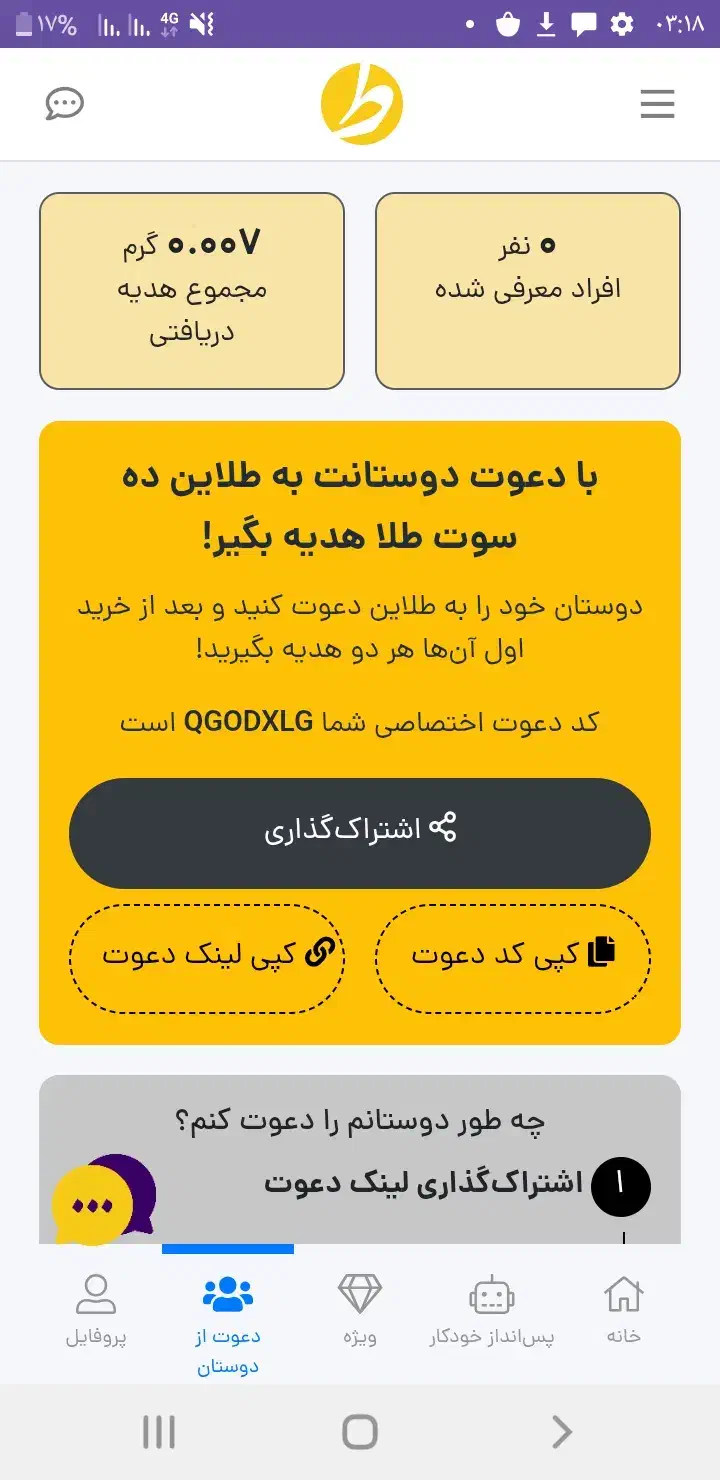720x1480 pixels.
Task: Select the Talayin logo at the top
Action: coord(361,103)
